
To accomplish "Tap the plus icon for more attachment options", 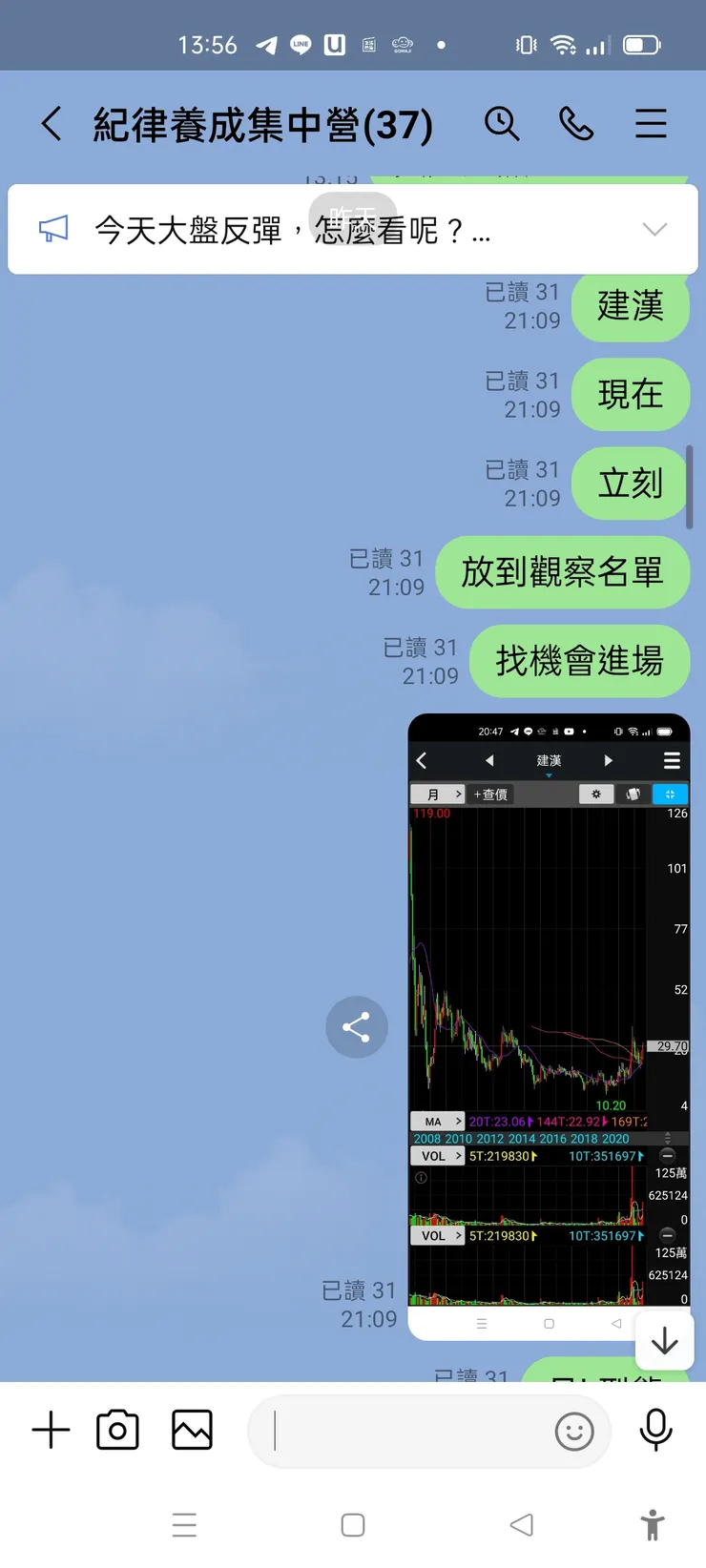I will [51, 1429].
